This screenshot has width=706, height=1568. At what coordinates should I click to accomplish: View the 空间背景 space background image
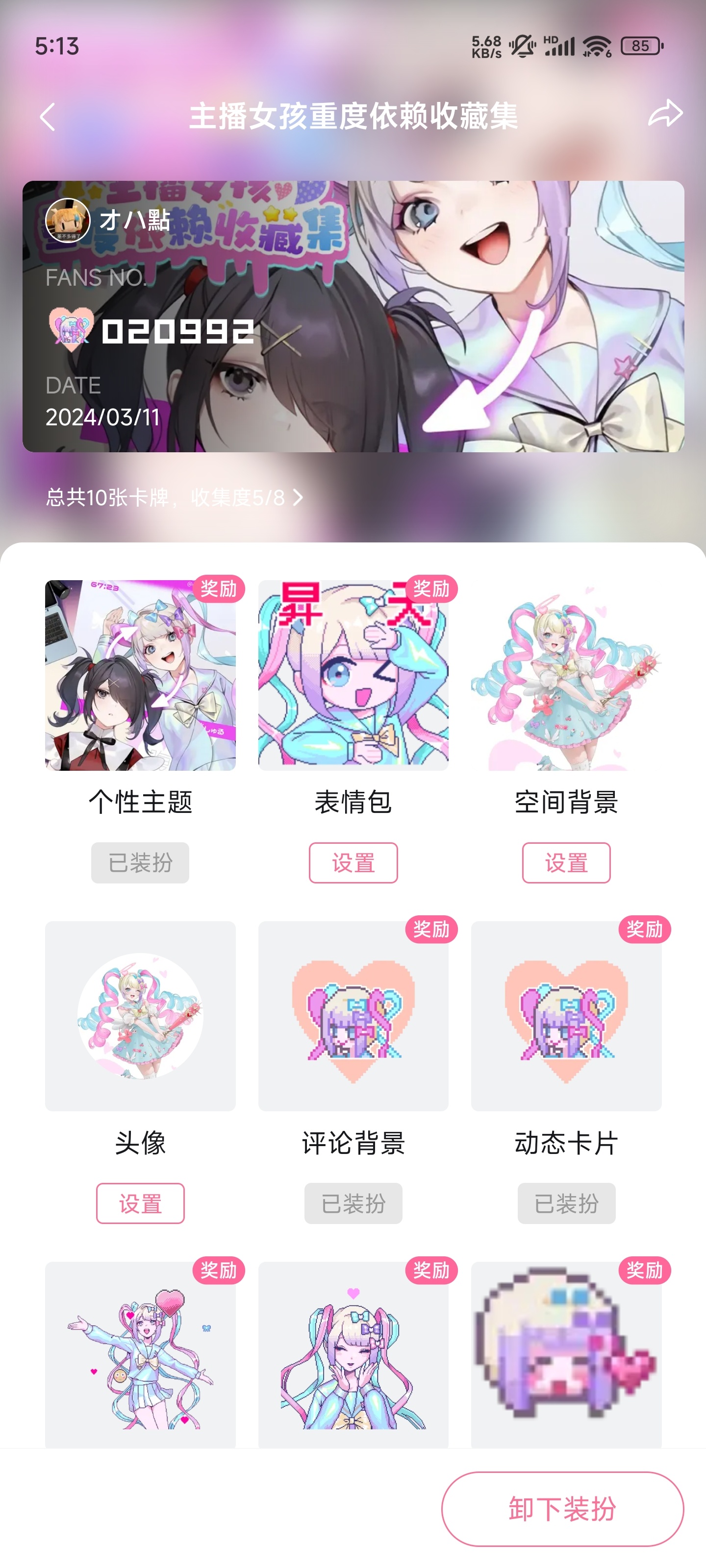click(x=565, y=675)
